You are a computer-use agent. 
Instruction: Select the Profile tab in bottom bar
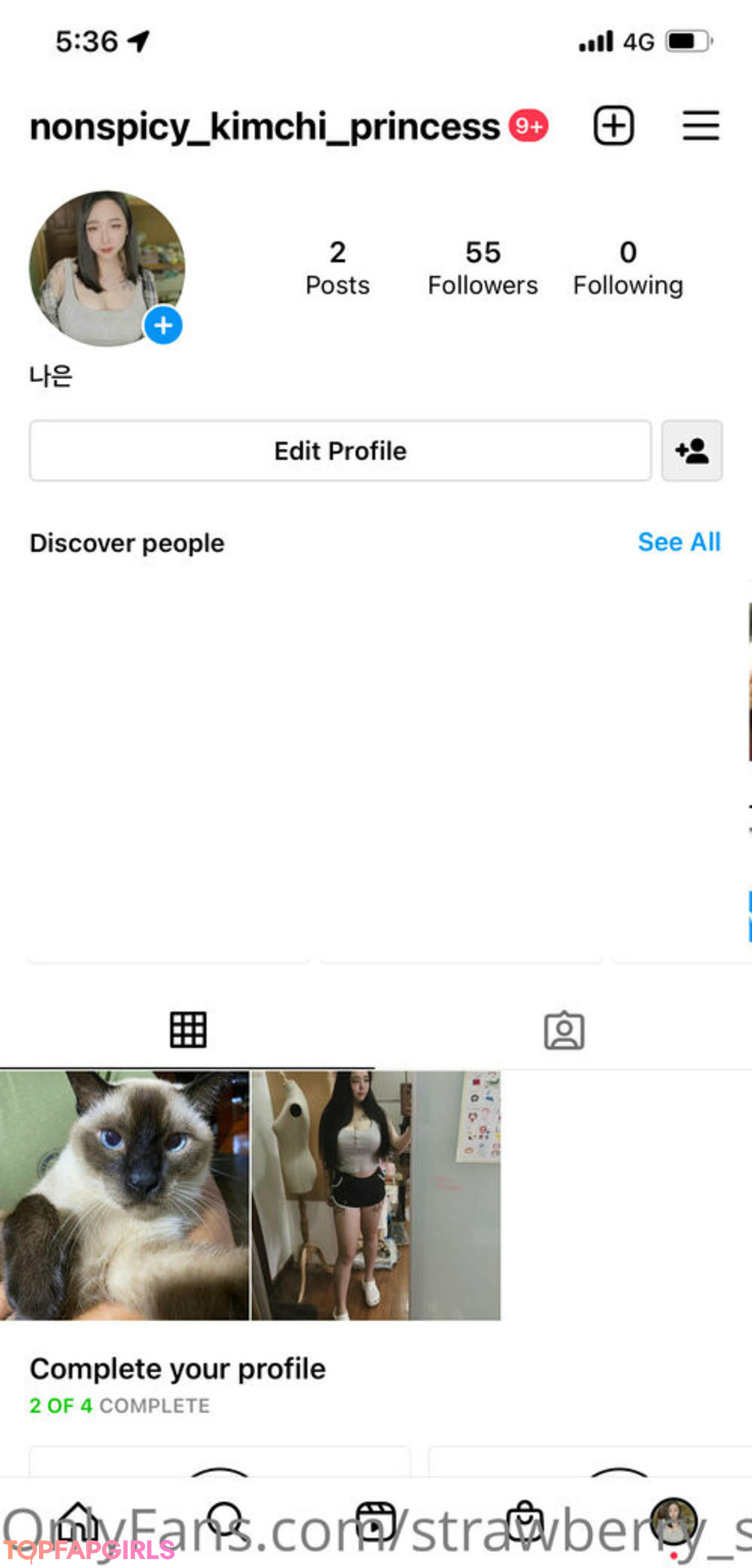click(x=673, y=1521)
